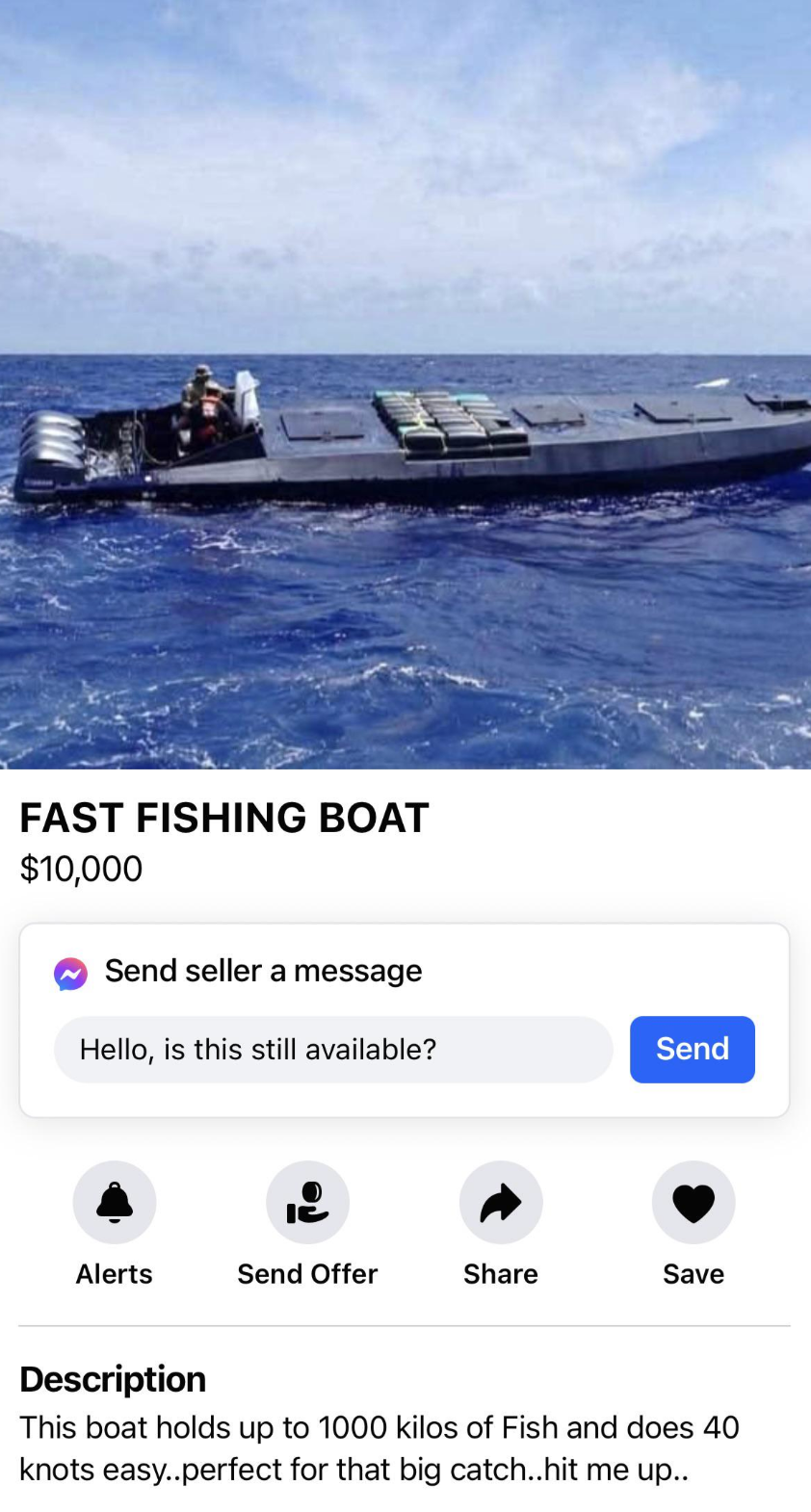Image resolution: width=811 pixels, height=1512 pixels.
Task: Save this listing with the heart
Action: point(693,1203)
